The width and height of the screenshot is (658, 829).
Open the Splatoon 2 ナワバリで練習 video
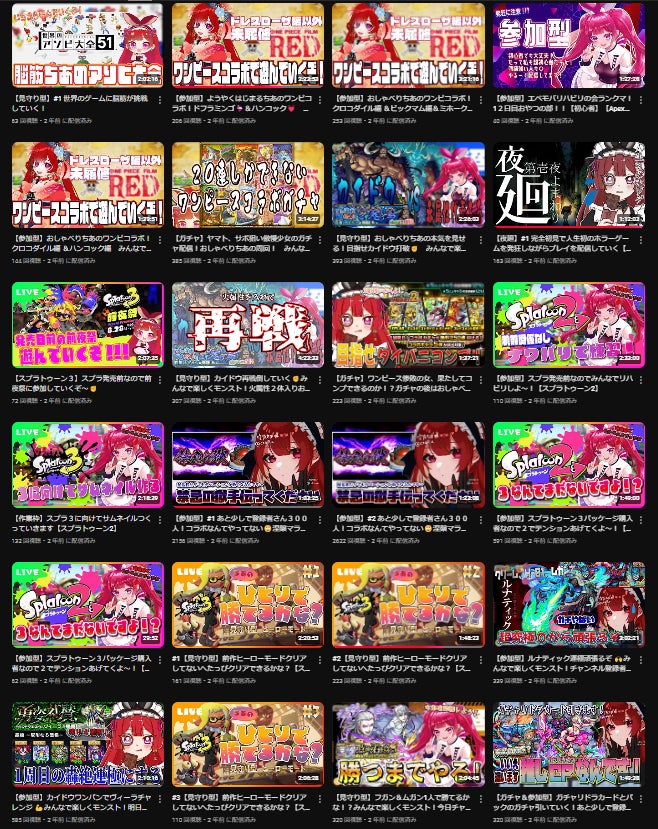click(568, 324)
